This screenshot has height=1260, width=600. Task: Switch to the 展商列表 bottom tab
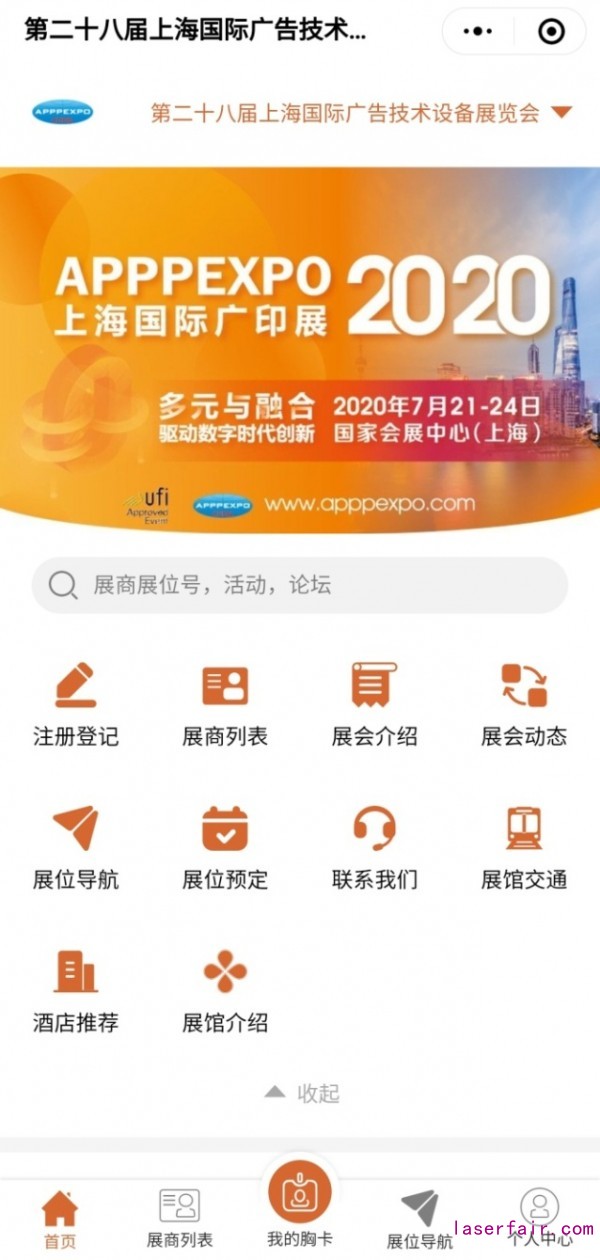point(180,1220)
